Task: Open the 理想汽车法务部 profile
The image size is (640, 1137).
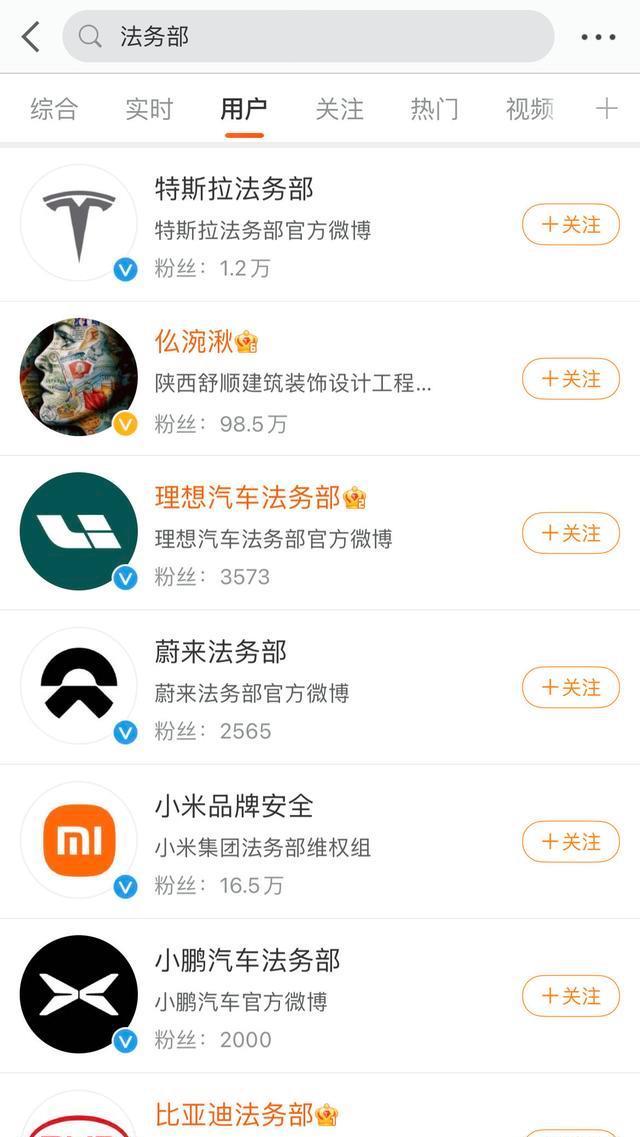Action: [x=247, y=497]
